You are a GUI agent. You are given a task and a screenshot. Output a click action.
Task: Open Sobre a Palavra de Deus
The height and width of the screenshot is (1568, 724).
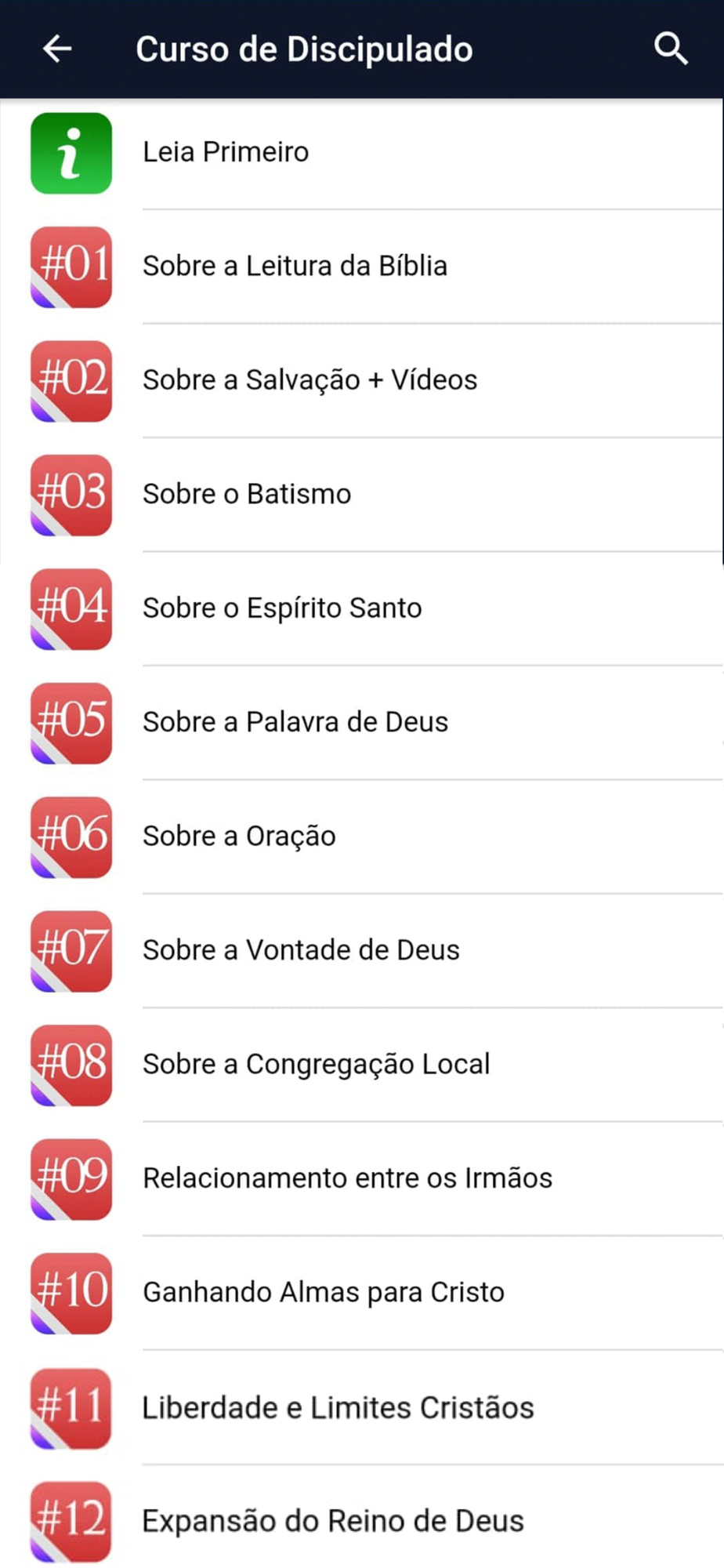click(x=362, y=723)
